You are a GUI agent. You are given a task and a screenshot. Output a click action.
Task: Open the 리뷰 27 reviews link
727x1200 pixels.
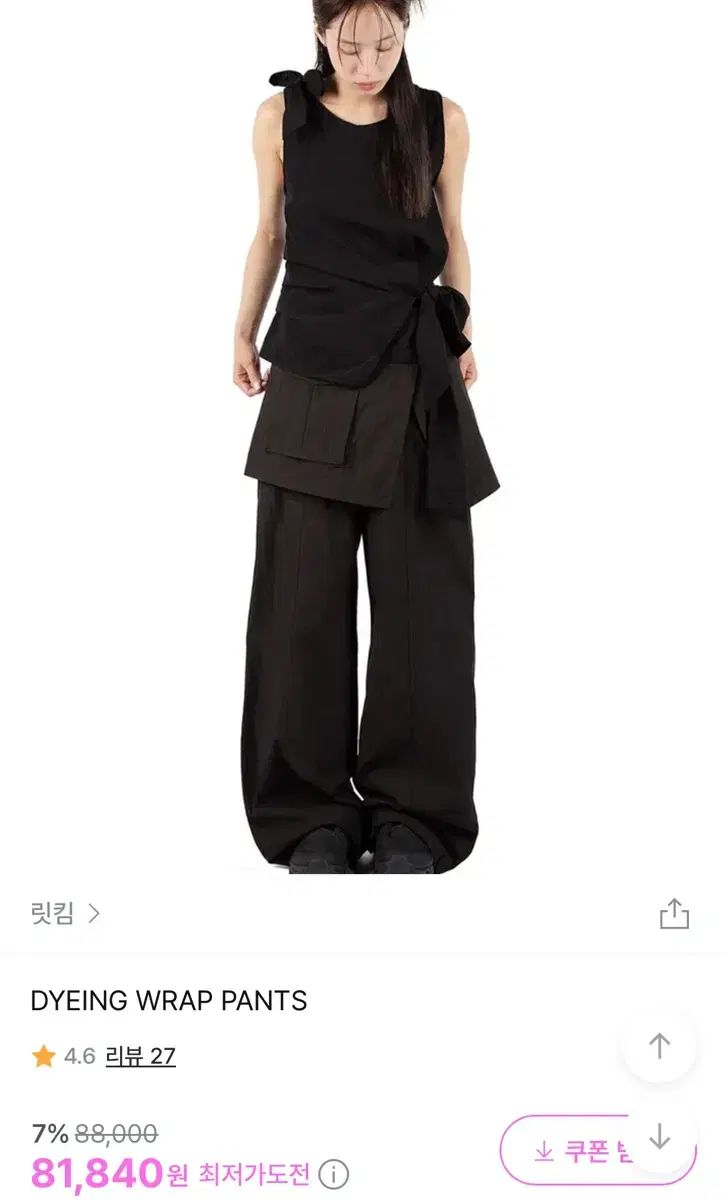(140, 1056)
